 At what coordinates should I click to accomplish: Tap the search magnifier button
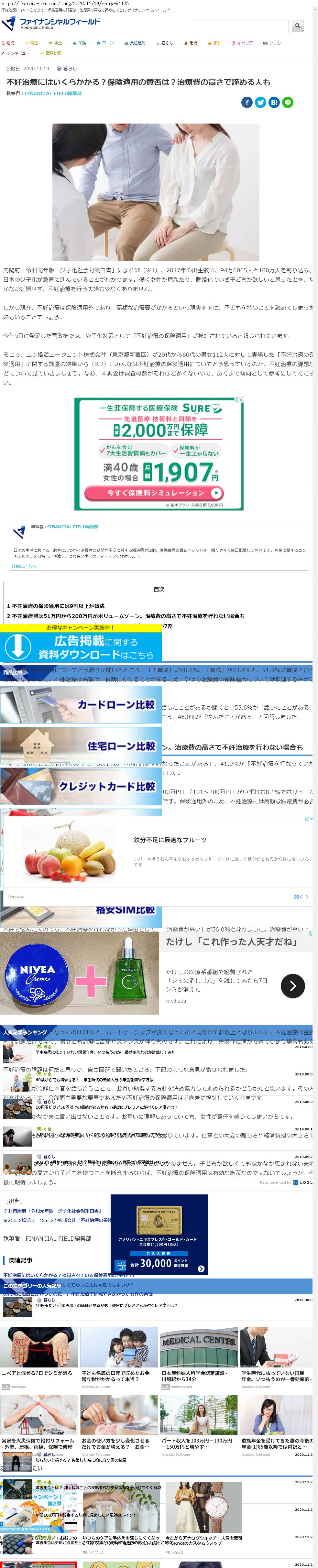point(297,26)
